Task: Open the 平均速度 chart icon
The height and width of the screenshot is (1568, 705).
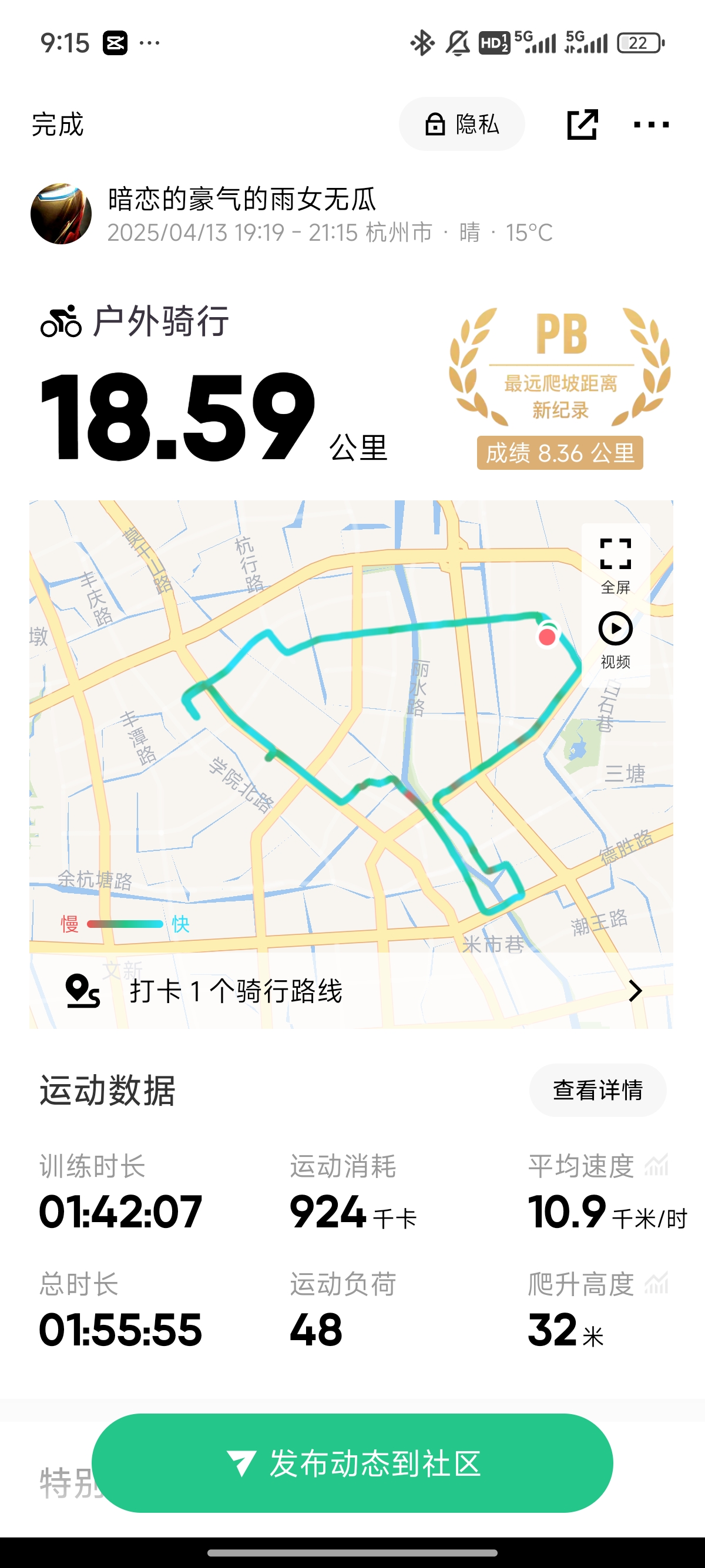Action: pyautogui.click(x=656, y=1166)
